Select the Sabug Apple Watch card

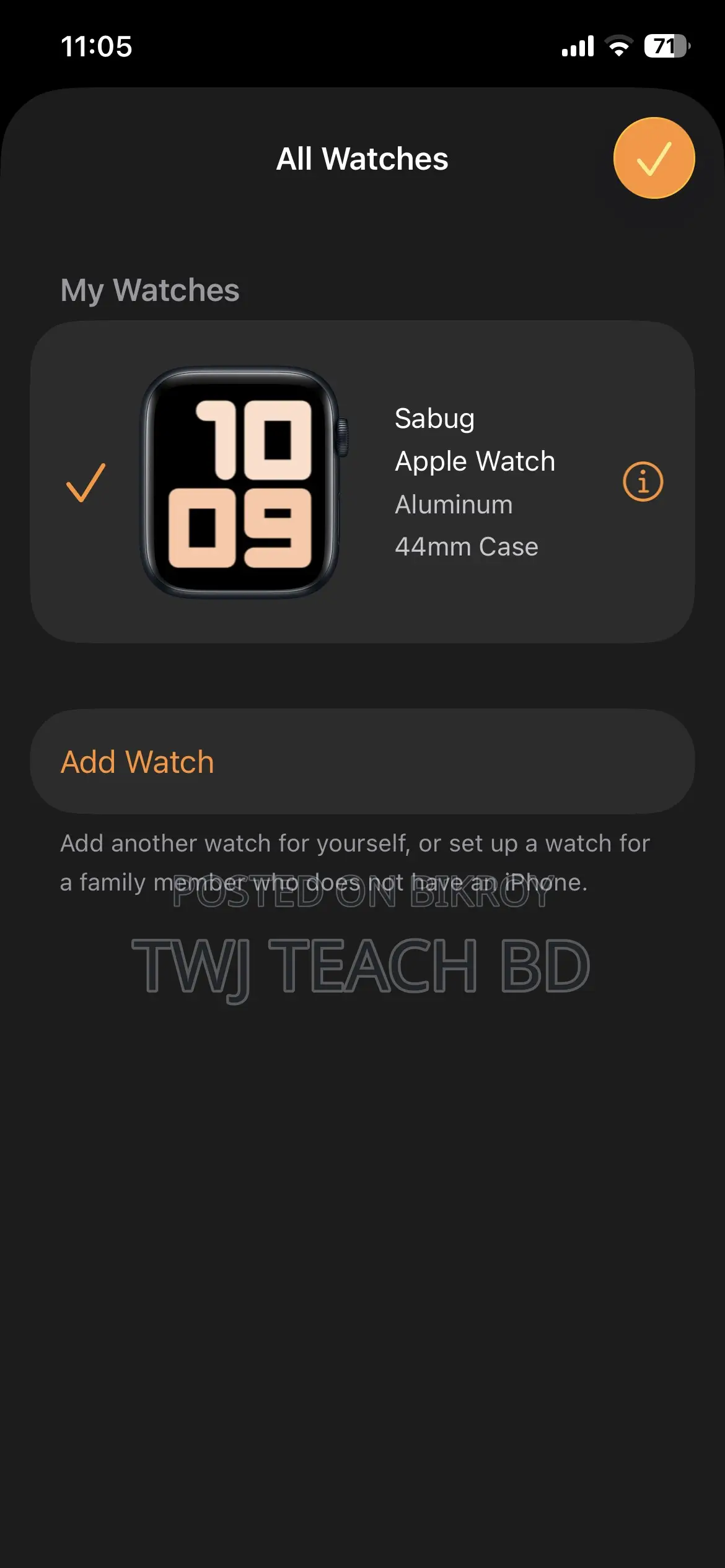pyautogui.click(x=362, y=481)
